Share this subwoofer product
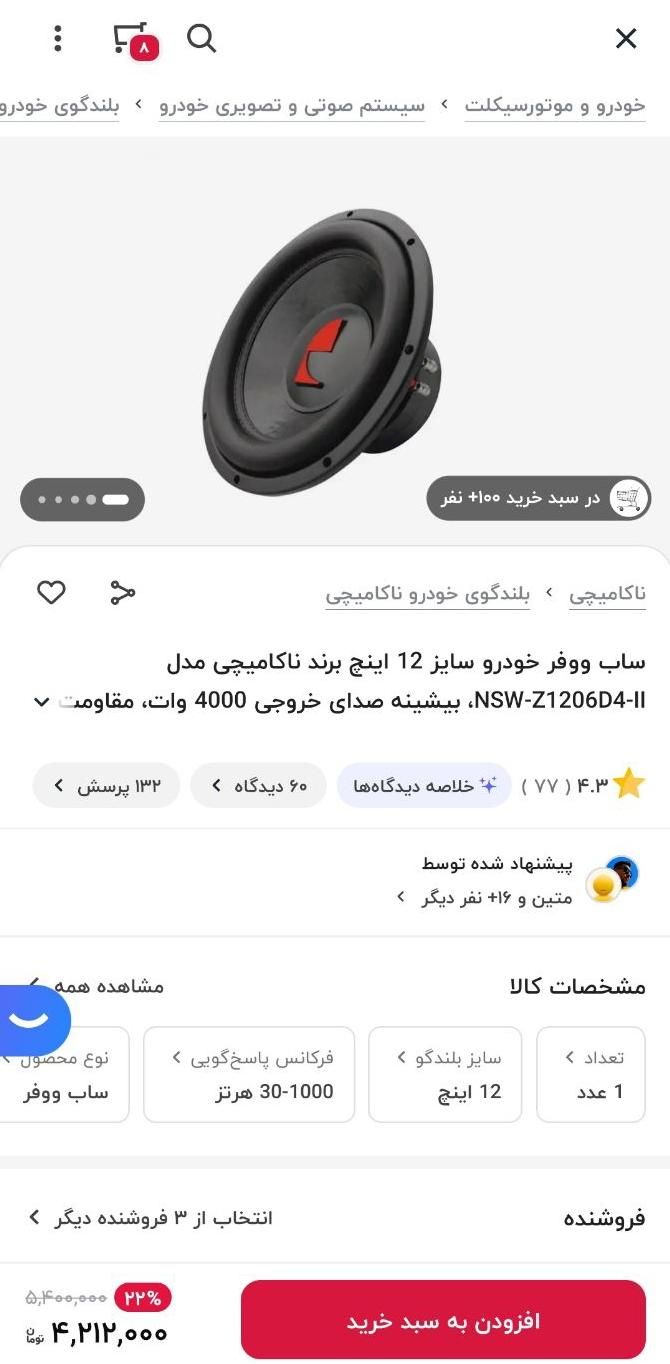The height and width of the screenshot is (1364, 670). point(122,593)
